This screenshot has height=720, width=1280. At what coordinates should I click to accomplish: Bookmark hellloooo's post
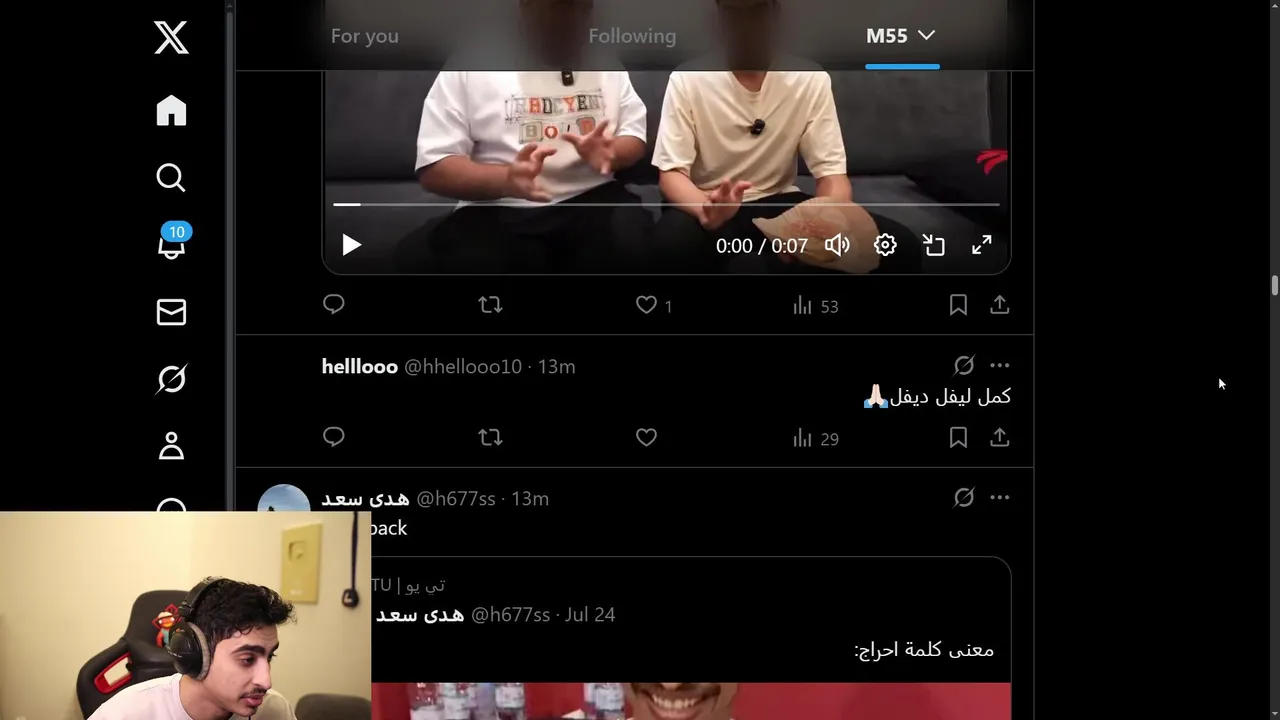point(958,437)
